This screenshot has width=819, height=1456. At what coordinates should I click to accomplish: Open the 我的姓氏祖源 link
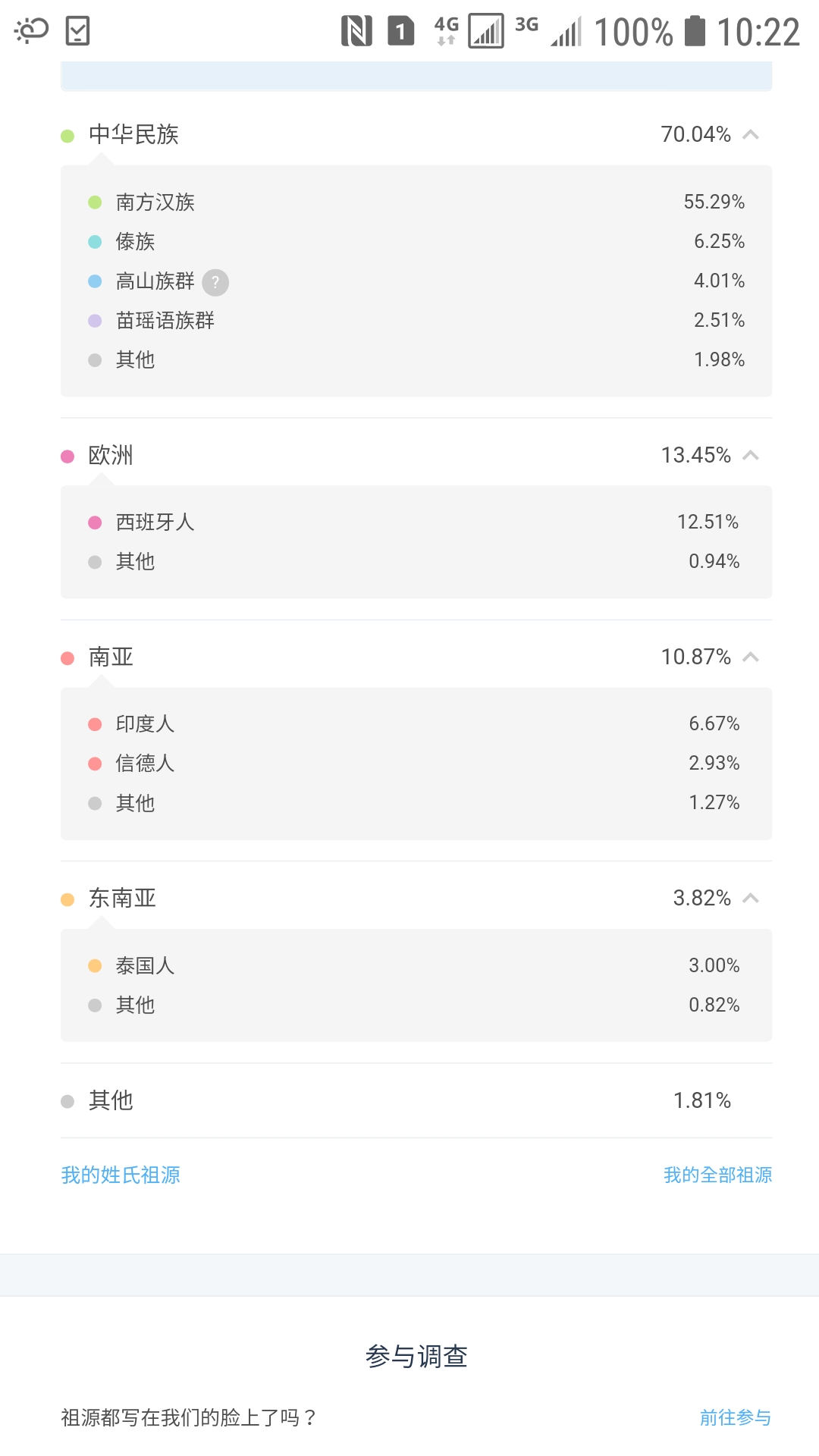pyautogui.click(x=121, y=1175)
